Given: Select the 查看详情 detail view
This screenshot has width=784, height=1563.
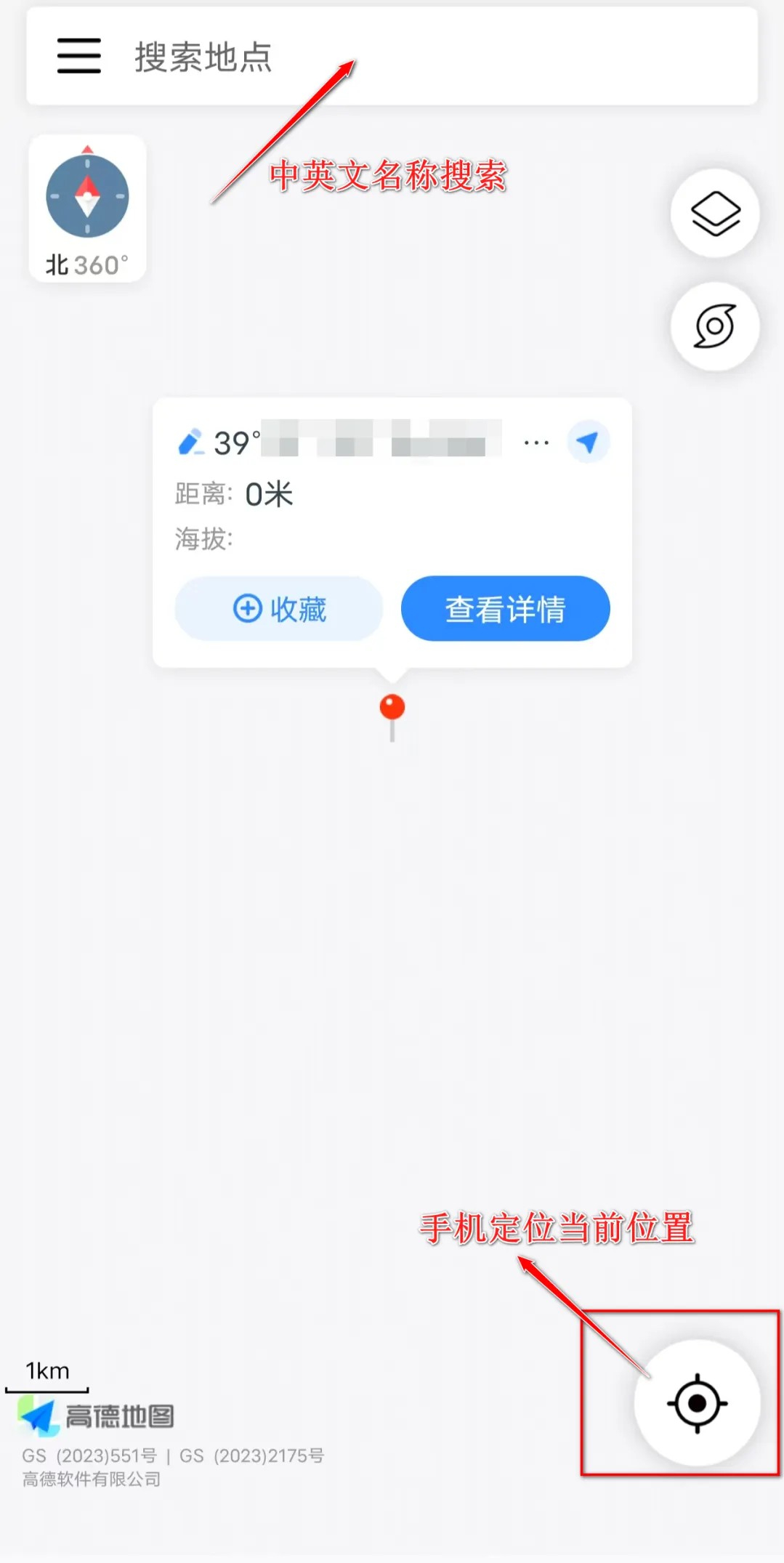Looking at the screenshot, I should pyautogui.click(x=506, y=610).
